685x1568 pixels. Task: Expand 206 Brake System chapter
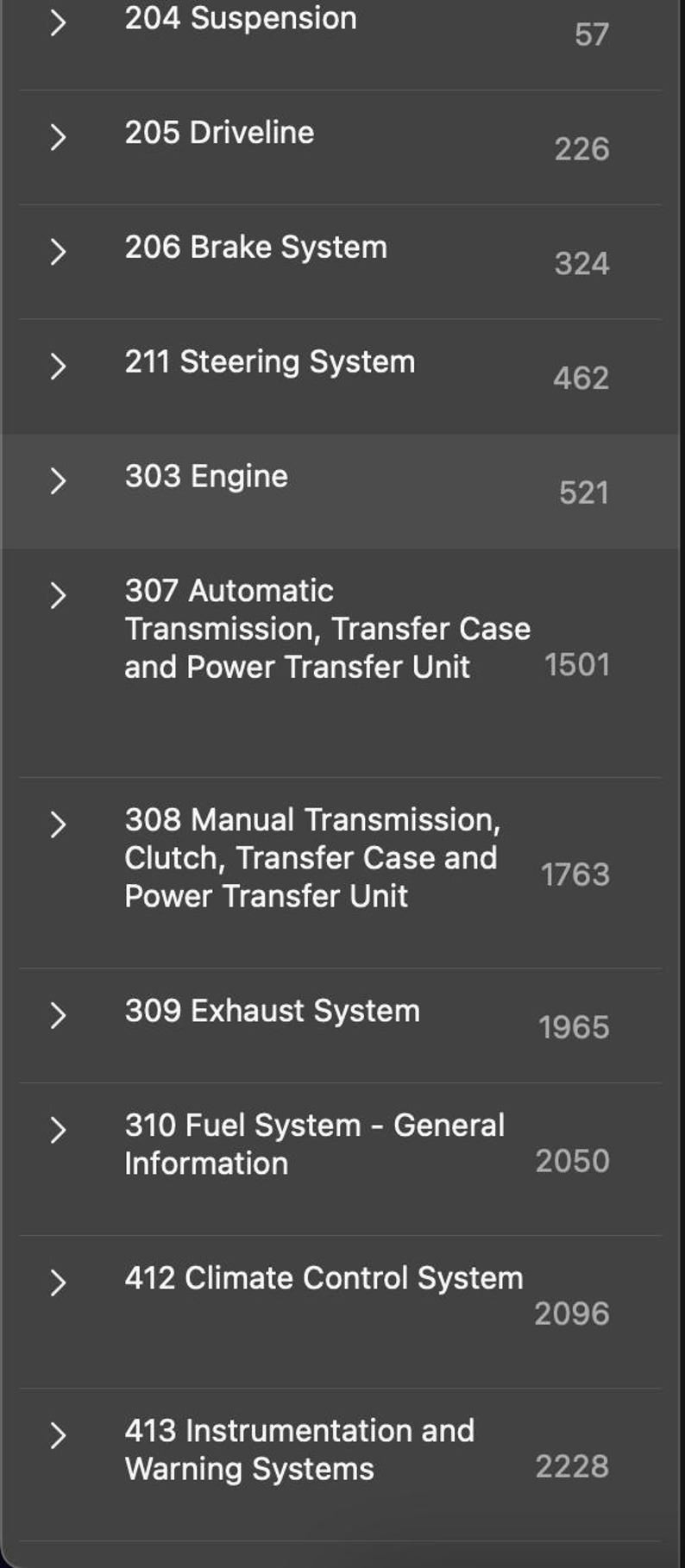(x=58, y=252)
